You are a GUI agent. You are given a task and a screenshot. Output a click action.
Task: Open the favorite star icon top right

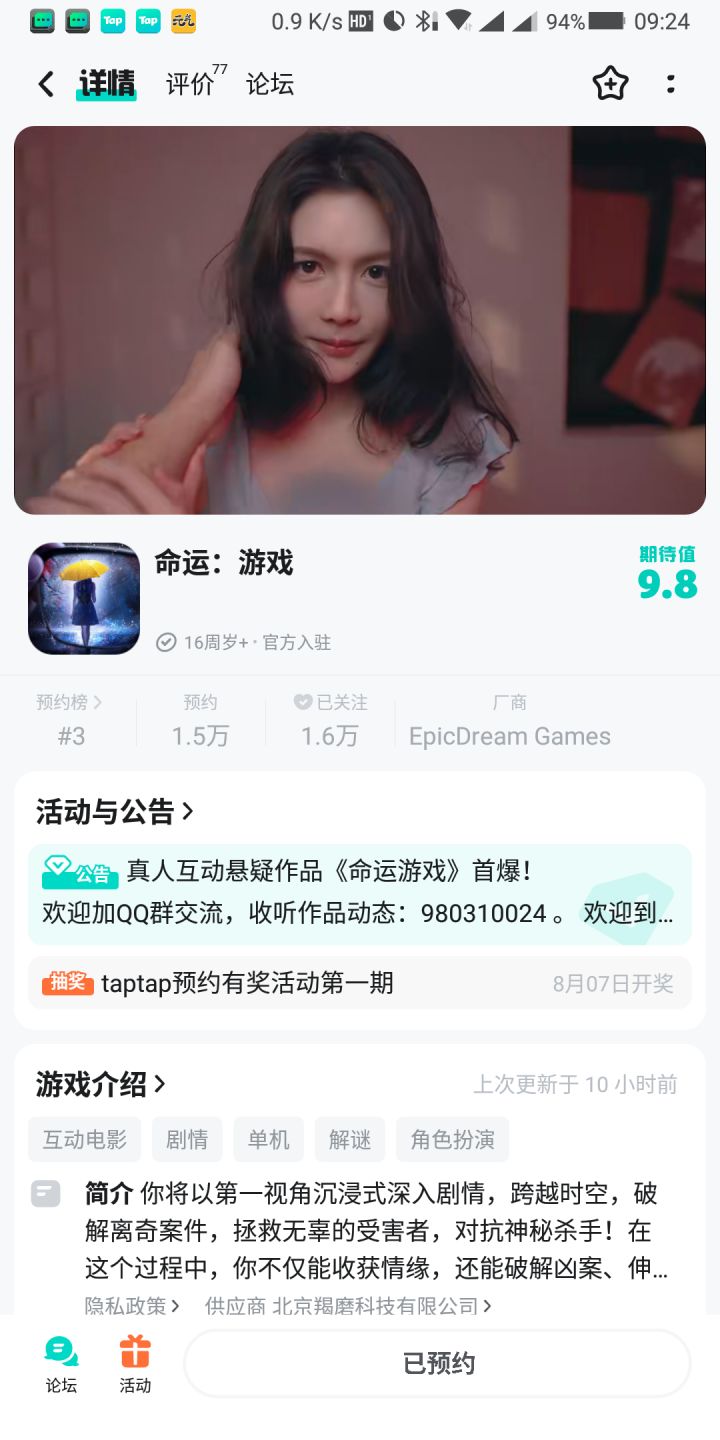(611, 85)
